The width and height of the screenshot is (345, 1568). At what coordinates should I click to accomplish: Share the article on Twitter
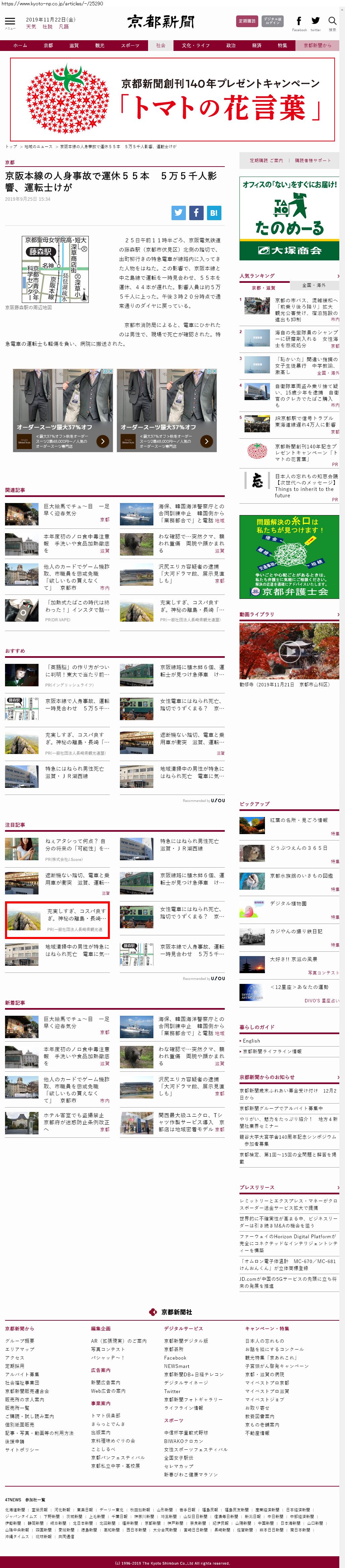178,212
